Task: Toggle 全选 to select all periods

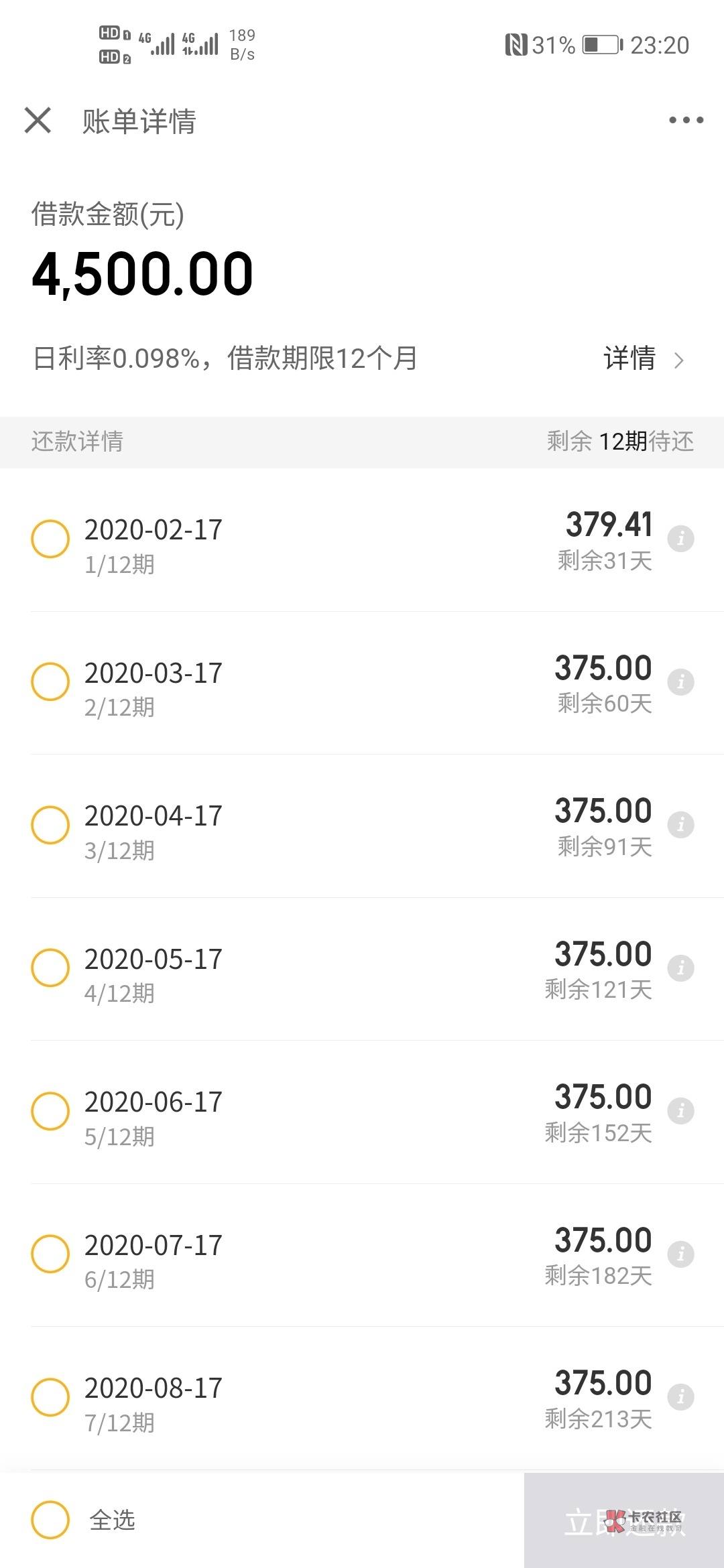Action: tap(50, 1520)
